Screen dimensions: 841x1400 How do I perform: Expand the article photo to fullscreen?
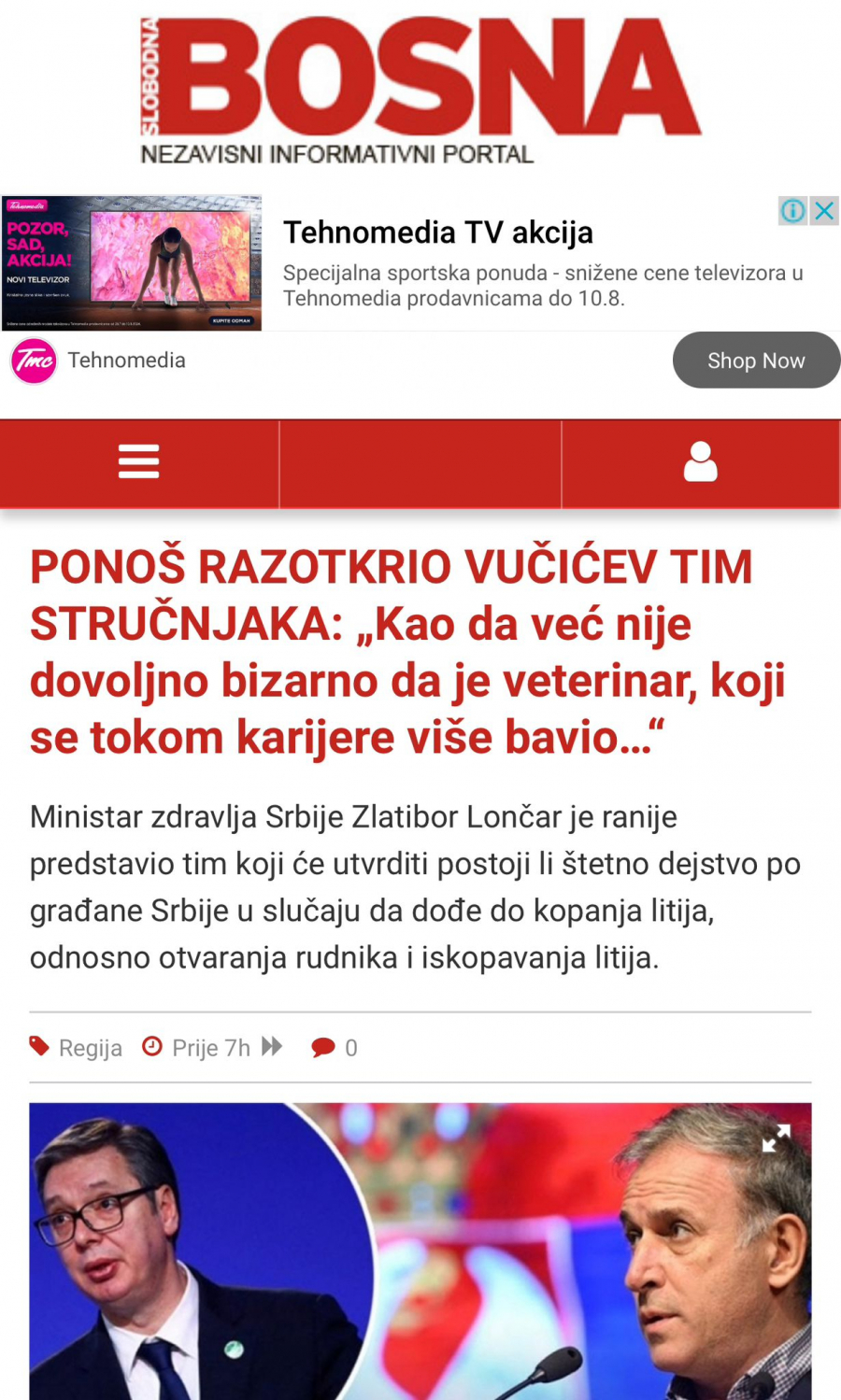(x=776, y=1138)
